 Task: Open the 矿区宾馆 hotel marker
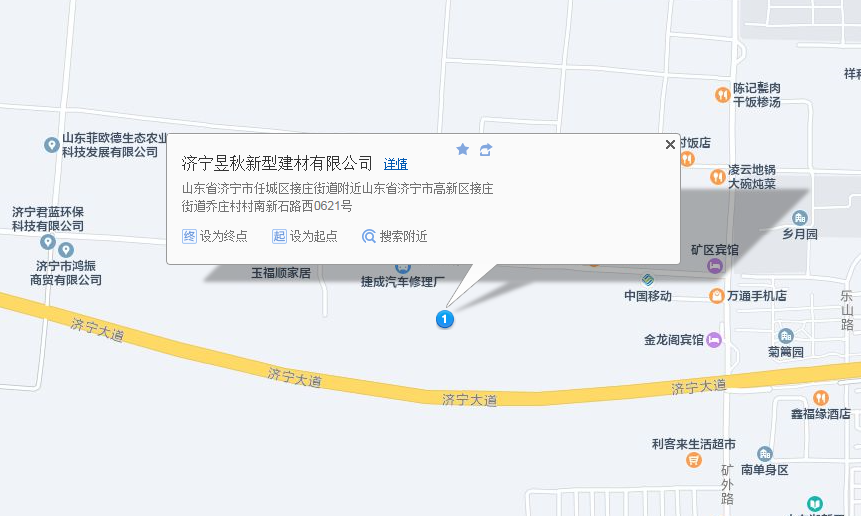click(715, 265)
